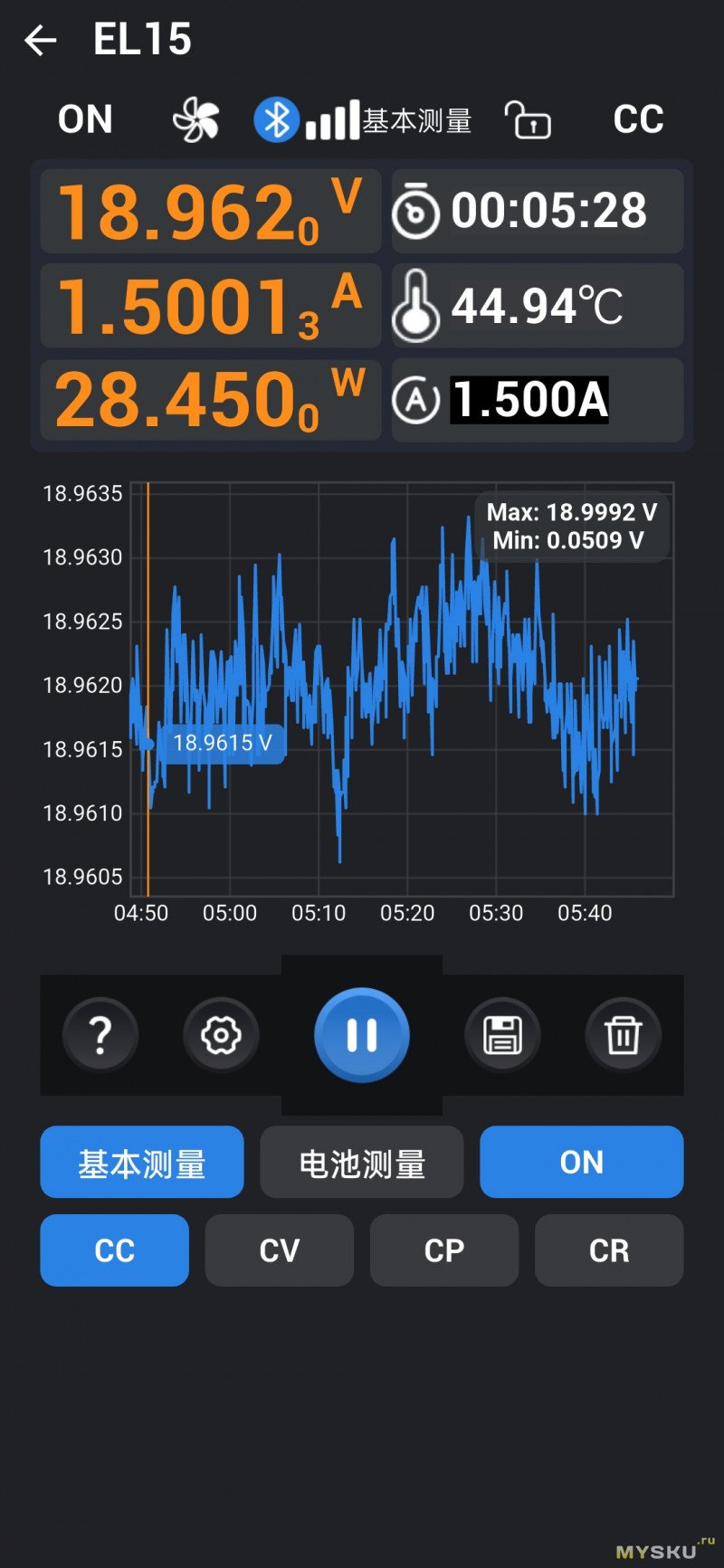Go back from the EL15 screen
Viewport: 724px width, 1568px height.
pos(41,41)
